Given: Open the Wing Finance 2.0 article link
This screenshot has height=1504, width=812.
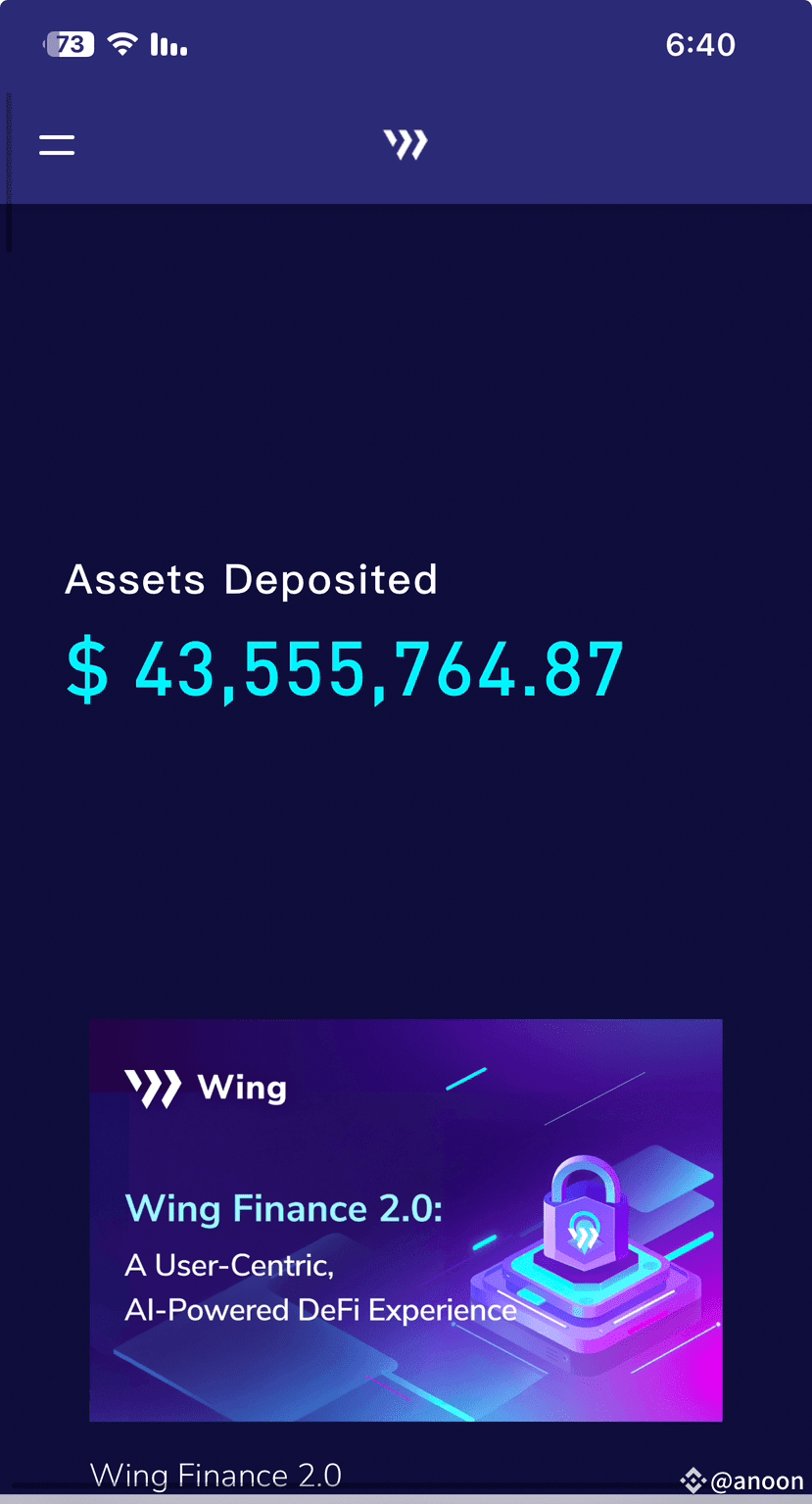Looking at the screenshot, I should point(215,1475).
